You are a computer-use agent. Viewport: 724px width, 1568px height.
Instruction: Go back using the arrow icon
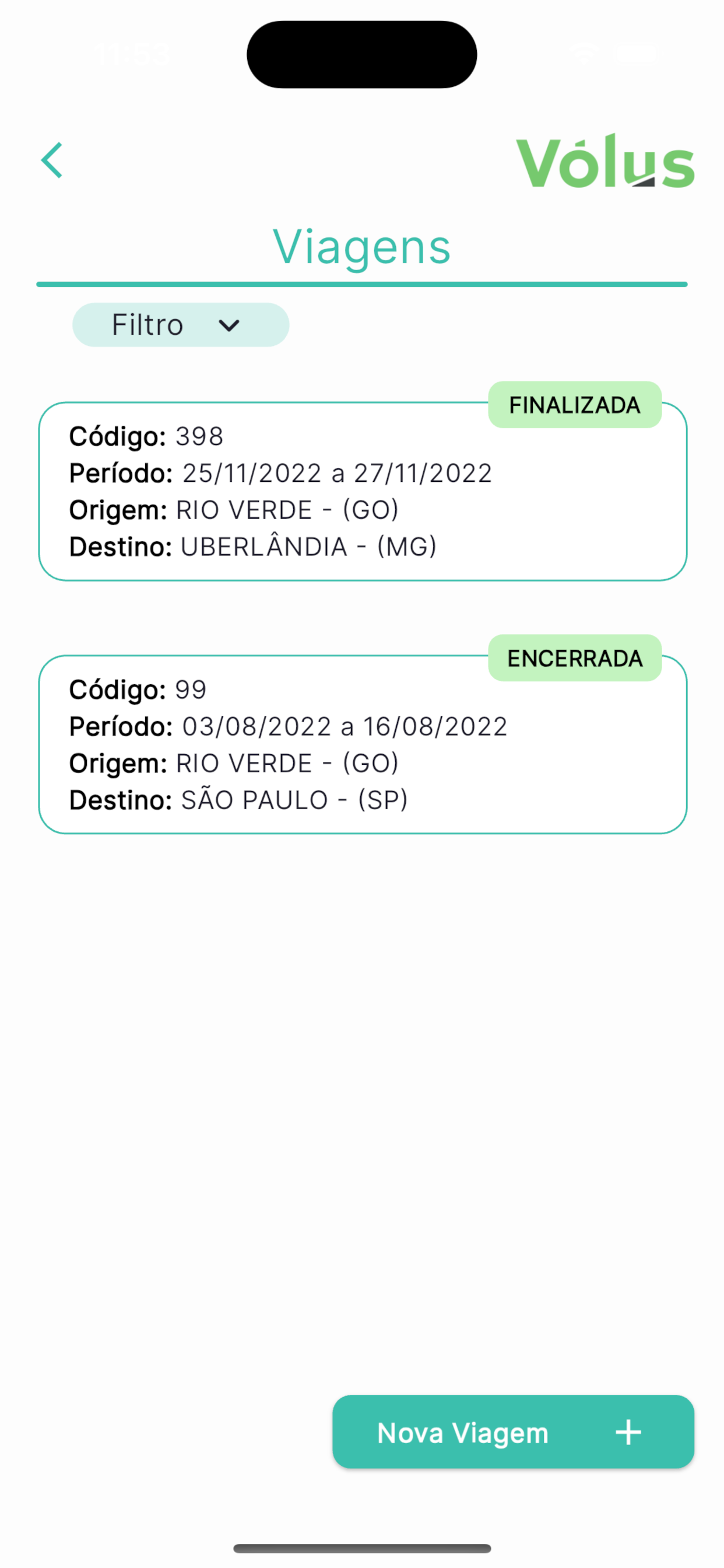coord(52,160)
